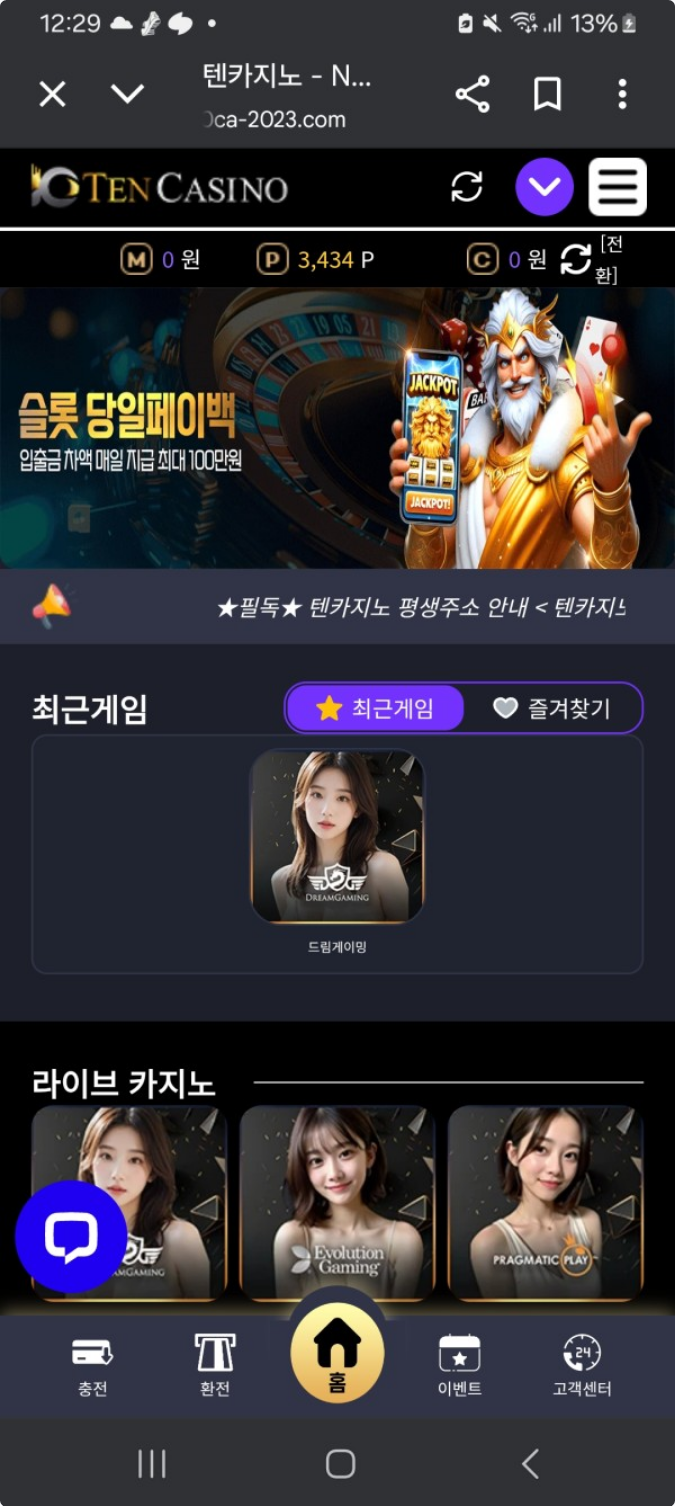This screenshot has height=1506, width=675.
Task: Go to 충전 deposit page
Action: [92, 1366]
